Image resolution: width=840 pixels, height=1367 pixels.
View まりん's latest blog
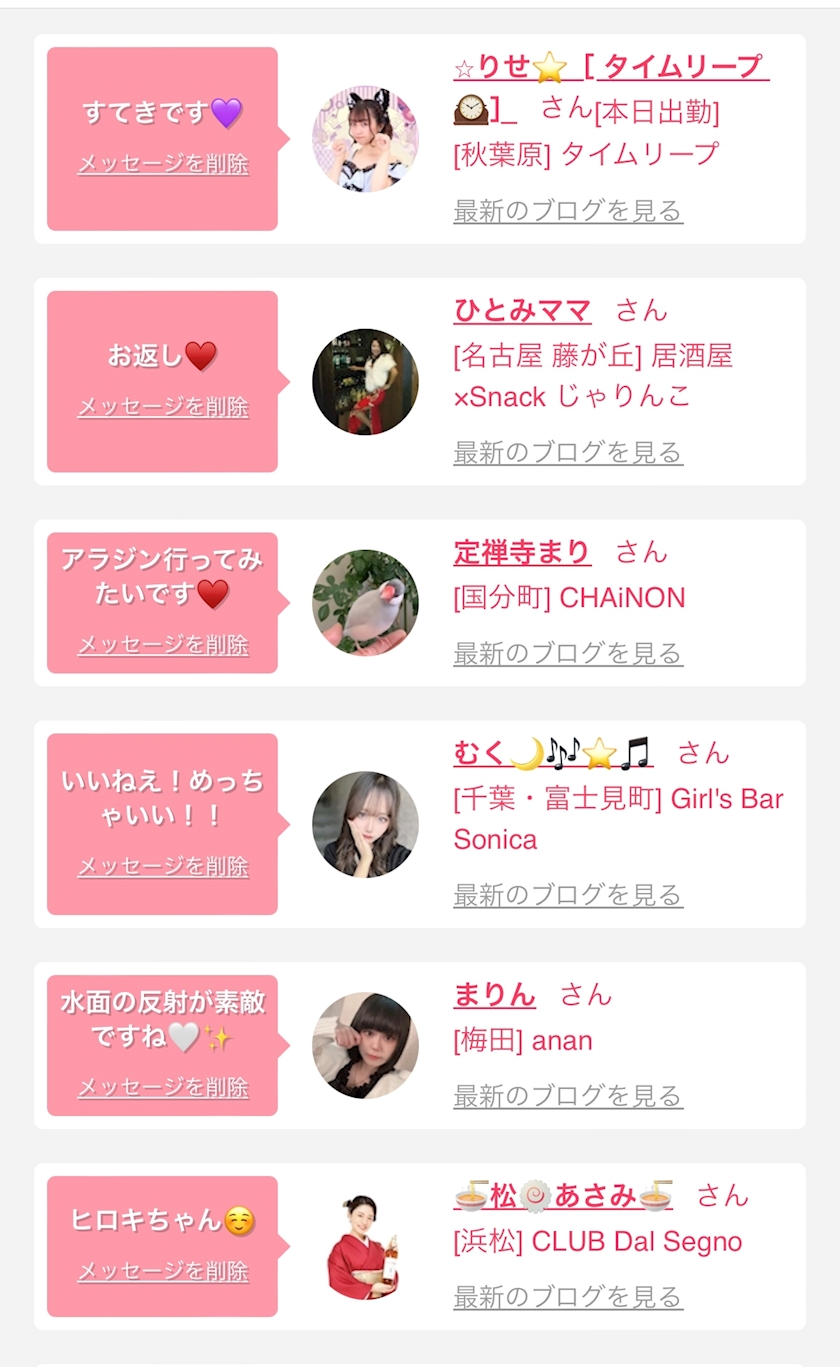click(x=568, y=1096)
